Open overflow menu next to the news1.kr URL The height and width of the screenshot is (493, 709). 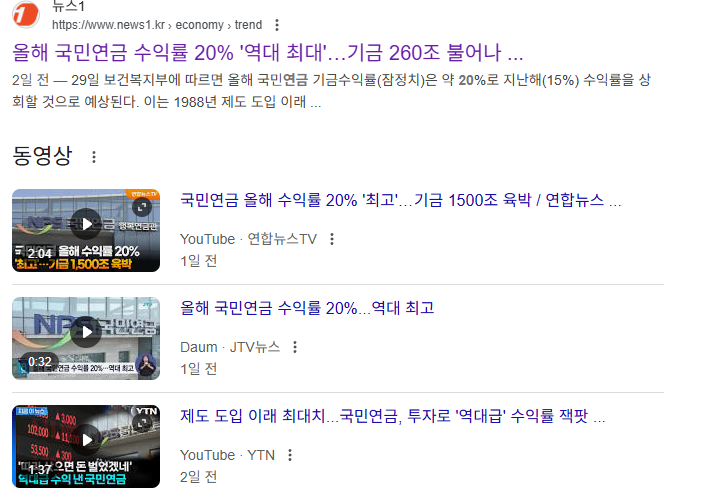tap(277, 25)
